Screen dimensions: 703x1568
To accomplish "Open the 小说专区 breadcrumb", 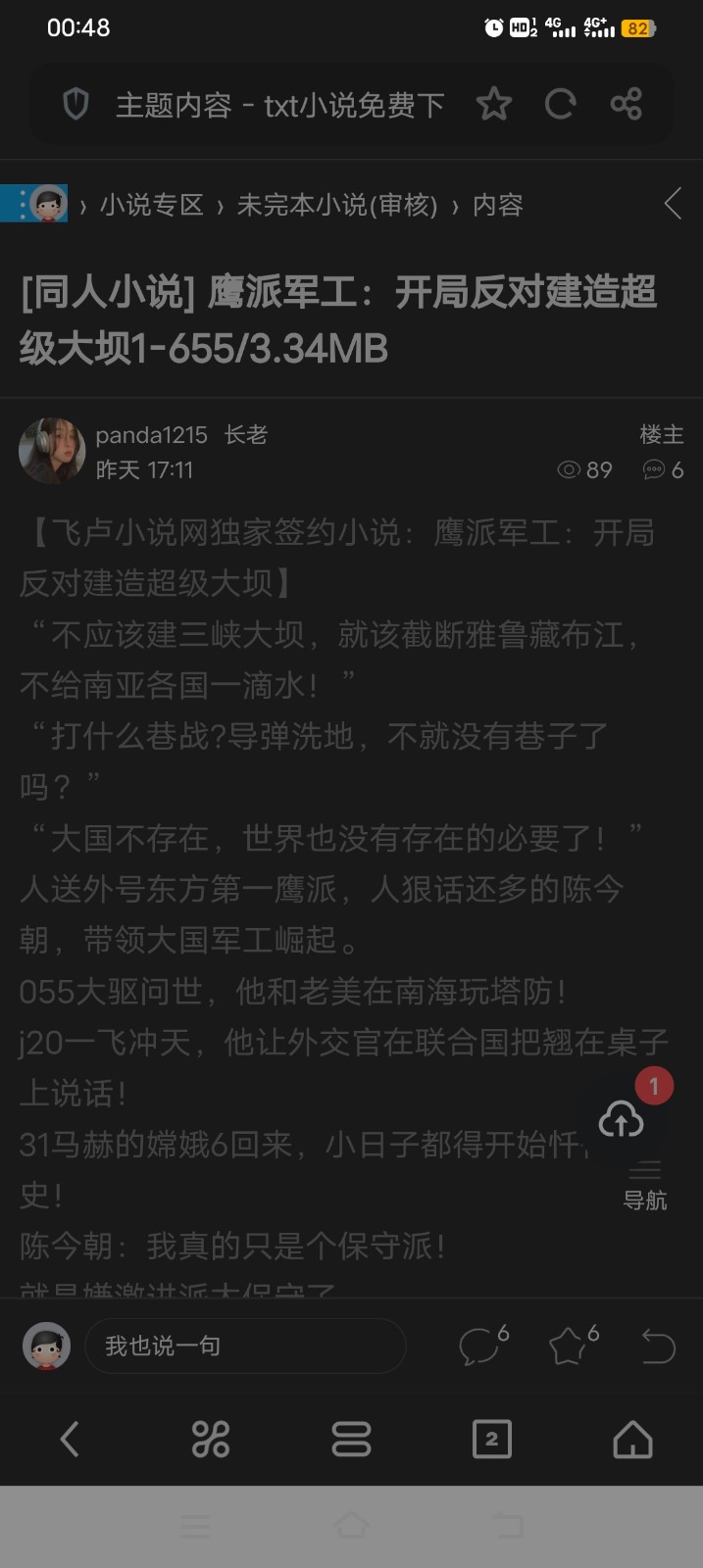I will pos(151,205).
